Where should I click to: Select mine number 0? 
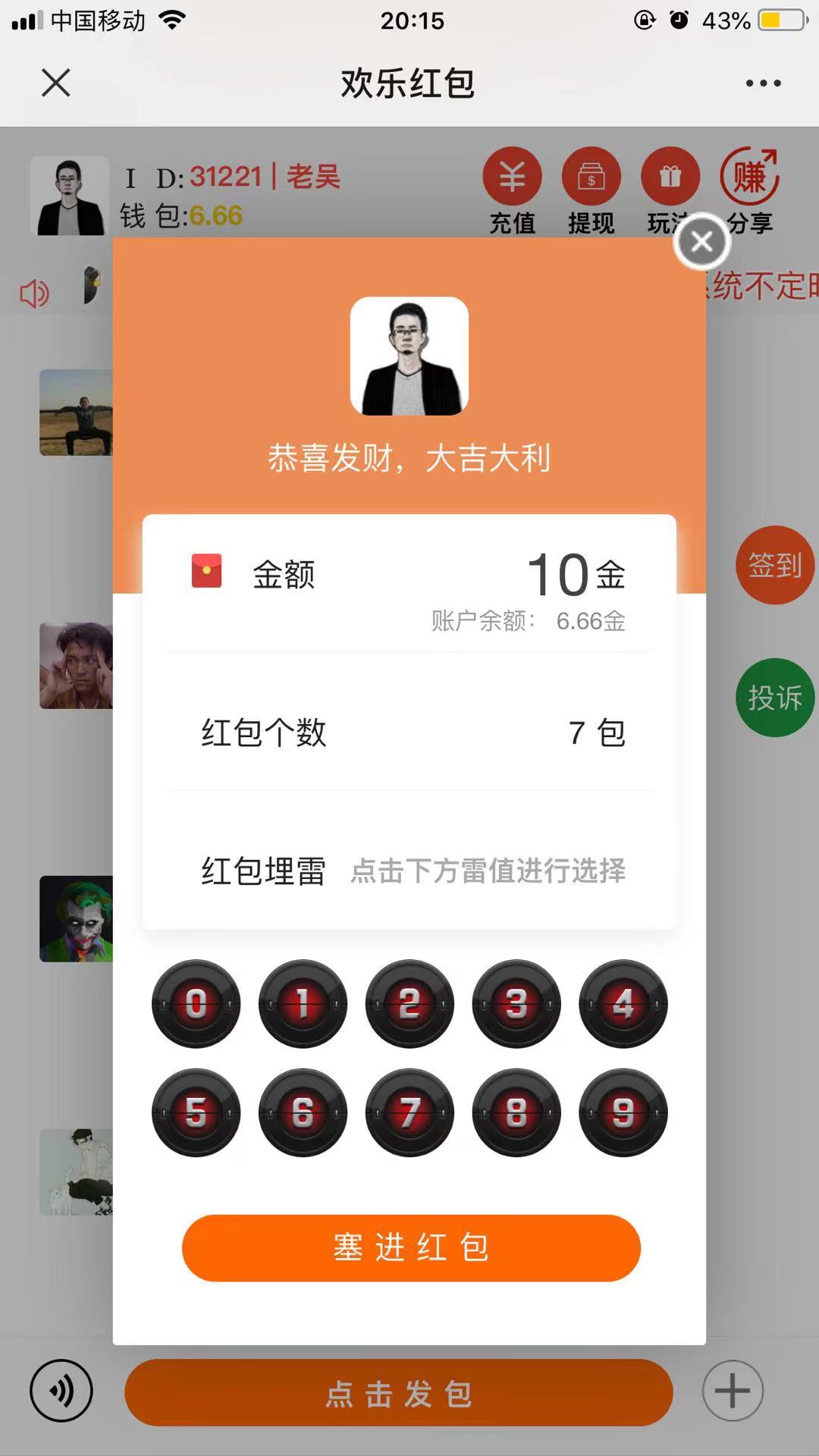[x=196, y=1004]
